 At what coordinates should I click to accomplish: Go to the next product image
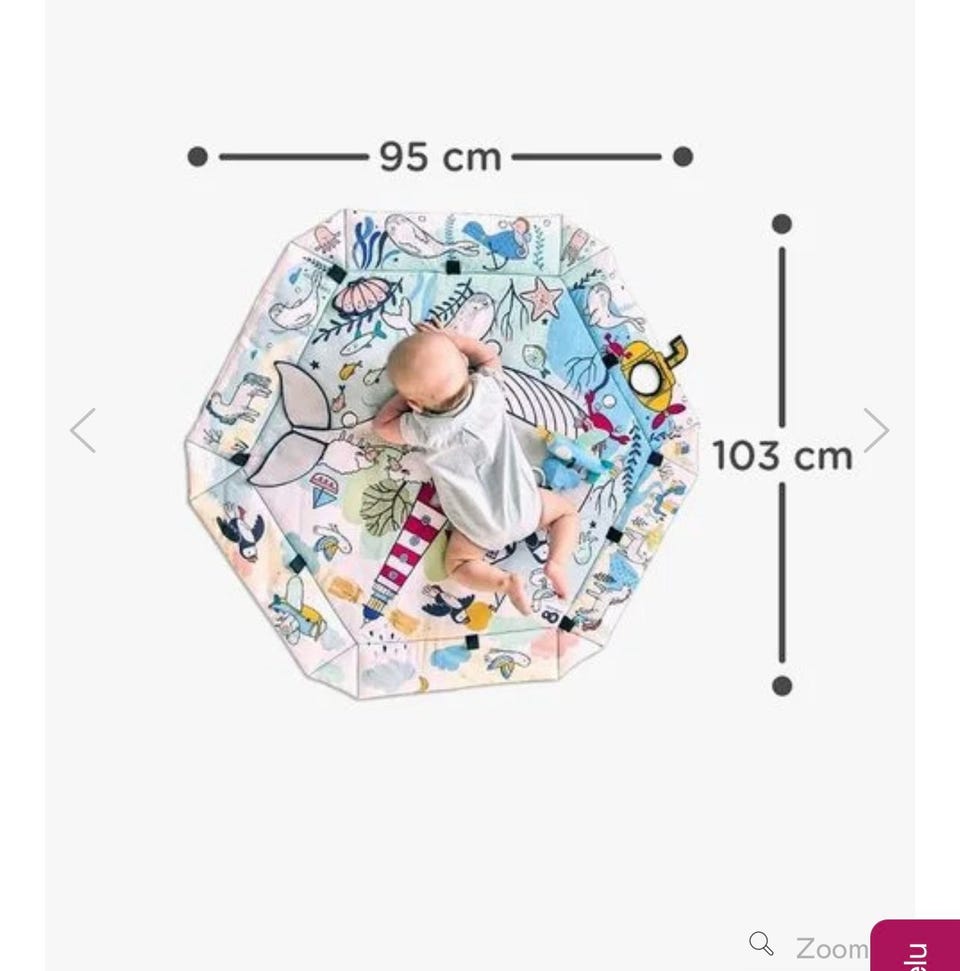coord(876,431)
